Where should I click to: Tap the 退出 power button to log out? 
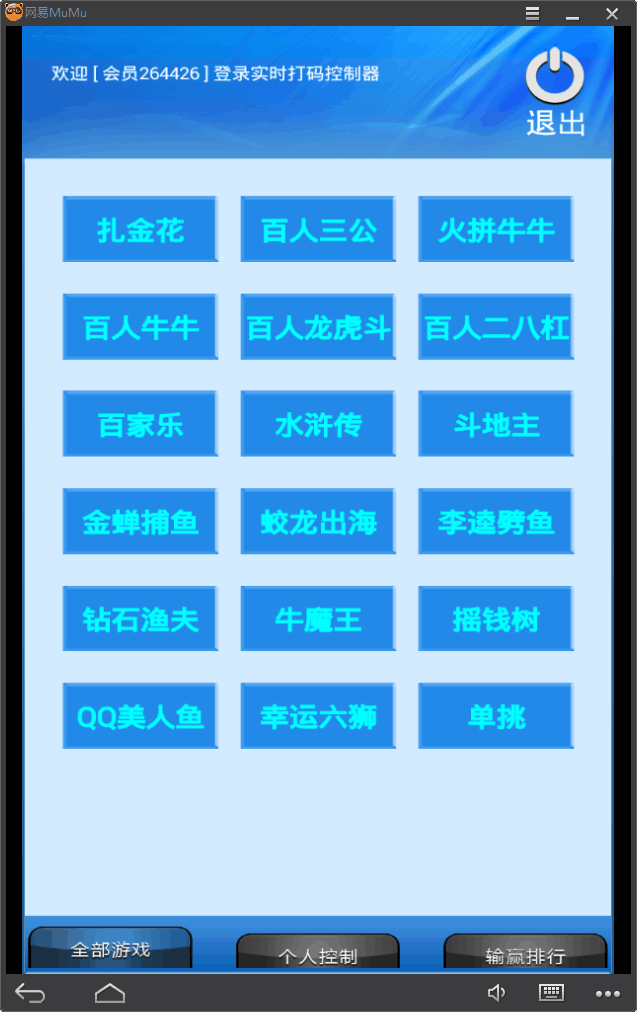click(555, 91)
